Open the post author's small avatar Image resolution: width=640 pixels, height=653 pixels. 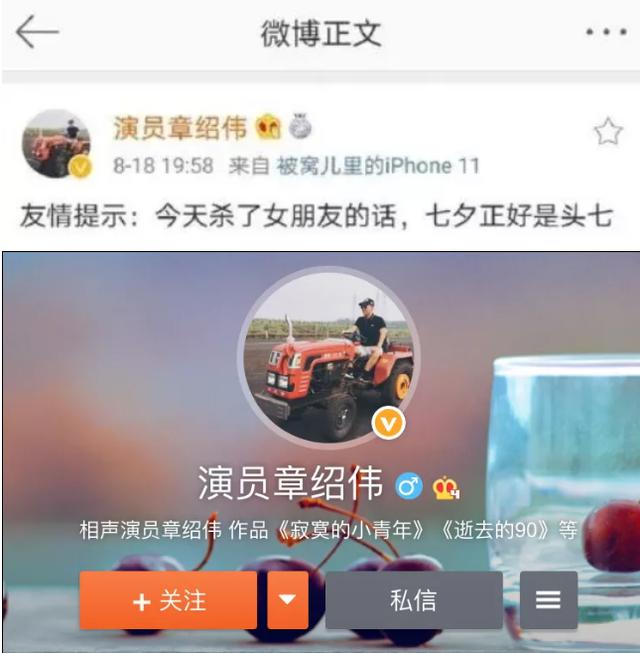57,144
